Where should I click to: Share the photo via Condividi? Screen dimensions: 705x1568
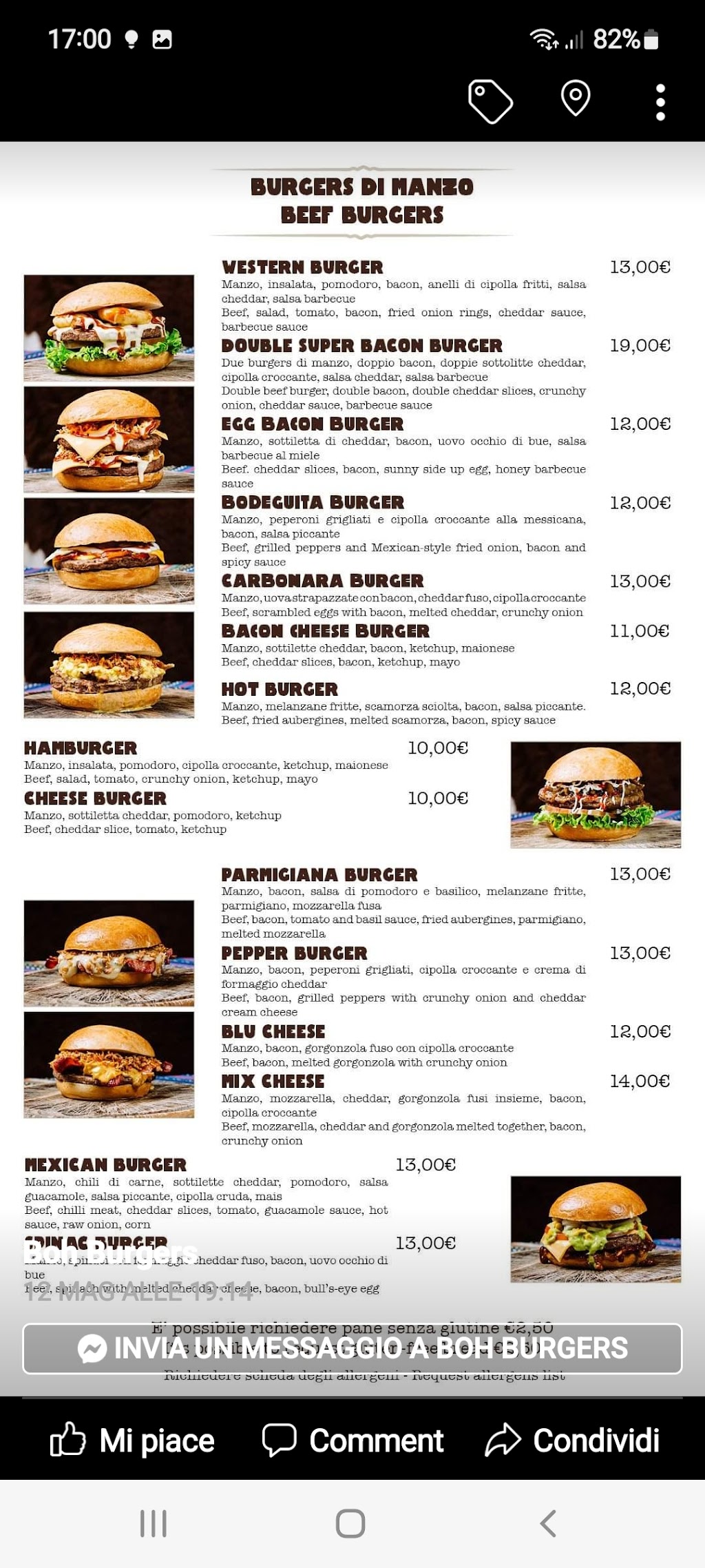point(572,1441)
